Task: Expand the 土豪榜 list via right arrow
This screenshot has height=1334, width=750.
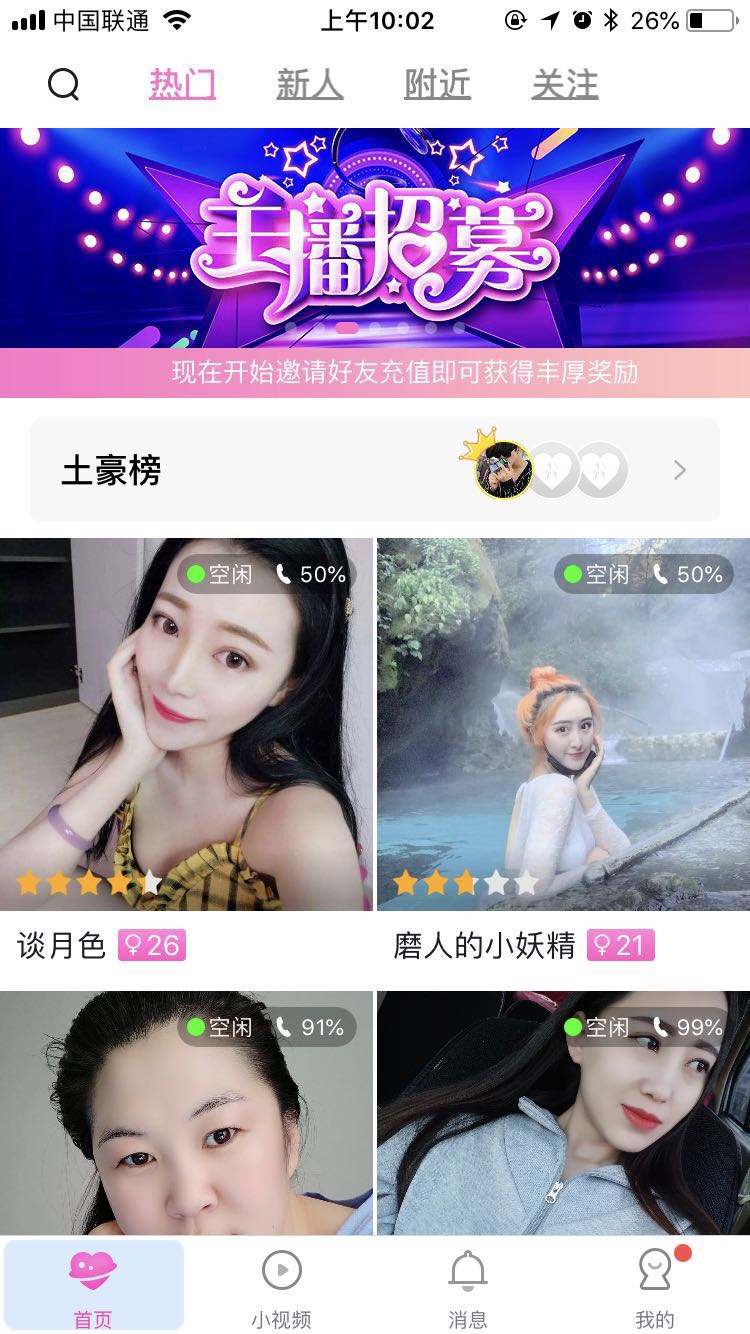Action: [679, 469]
